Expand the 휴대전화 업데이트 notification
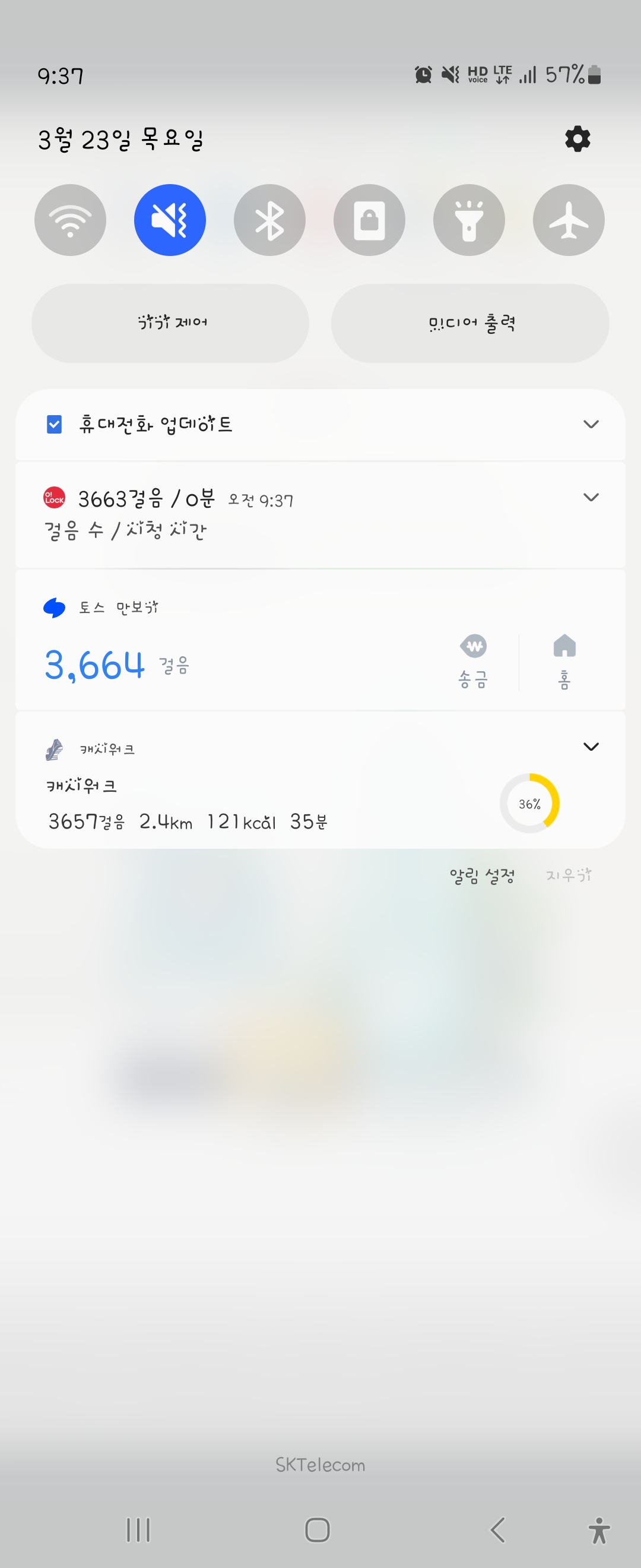Viewport: 641px width, 1568px height. pyautogui.click(x=591, y=424)
